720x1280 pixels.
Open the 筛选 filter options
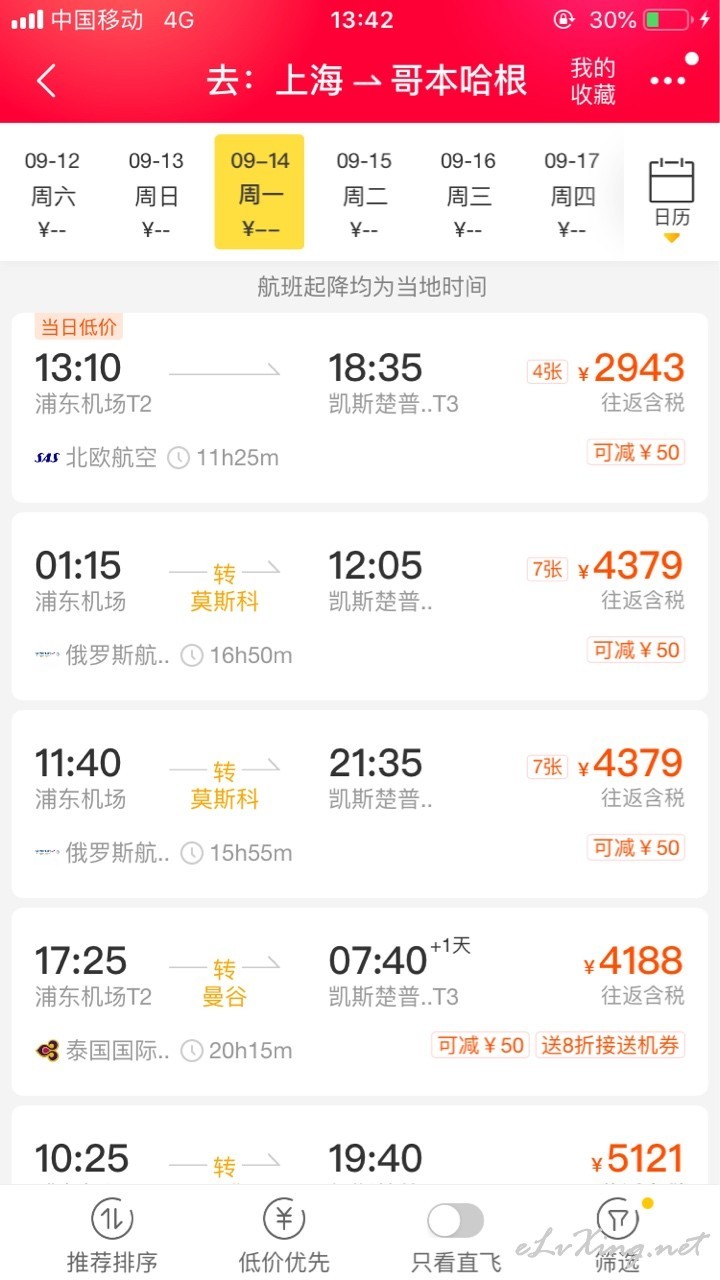617,1235
